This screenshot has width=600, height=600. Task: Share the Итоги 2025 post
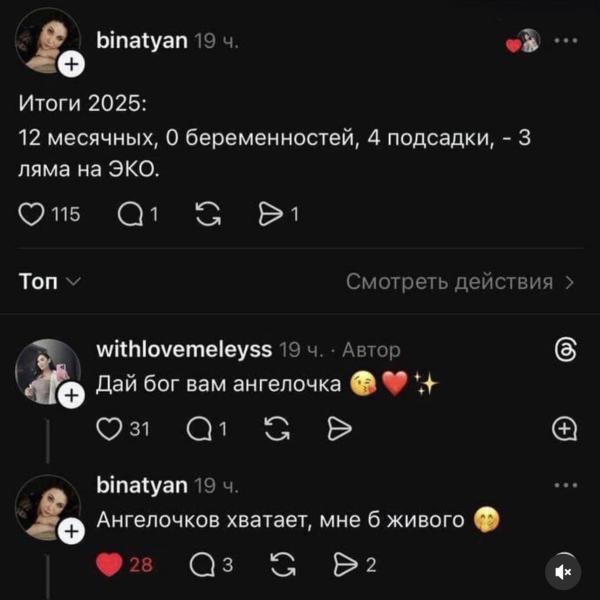pyautogui.click(x=270, y=214)
